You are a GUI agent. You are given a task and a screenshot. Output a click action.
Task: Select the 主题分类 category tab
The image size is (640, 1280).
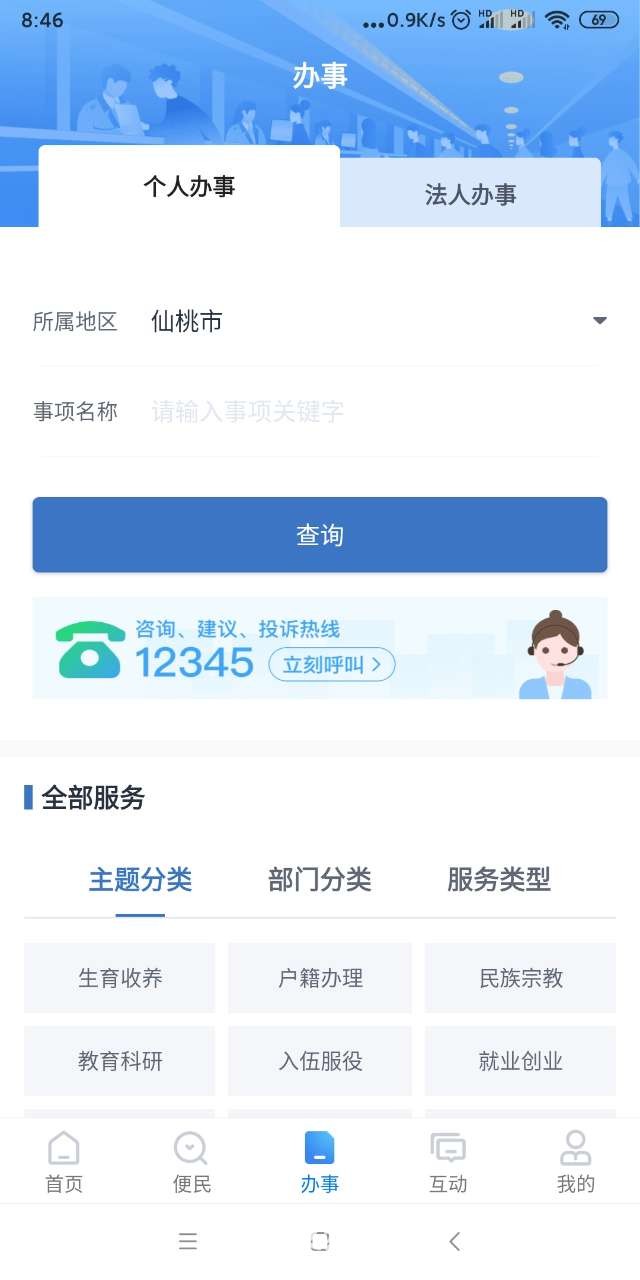pos(140,880)
